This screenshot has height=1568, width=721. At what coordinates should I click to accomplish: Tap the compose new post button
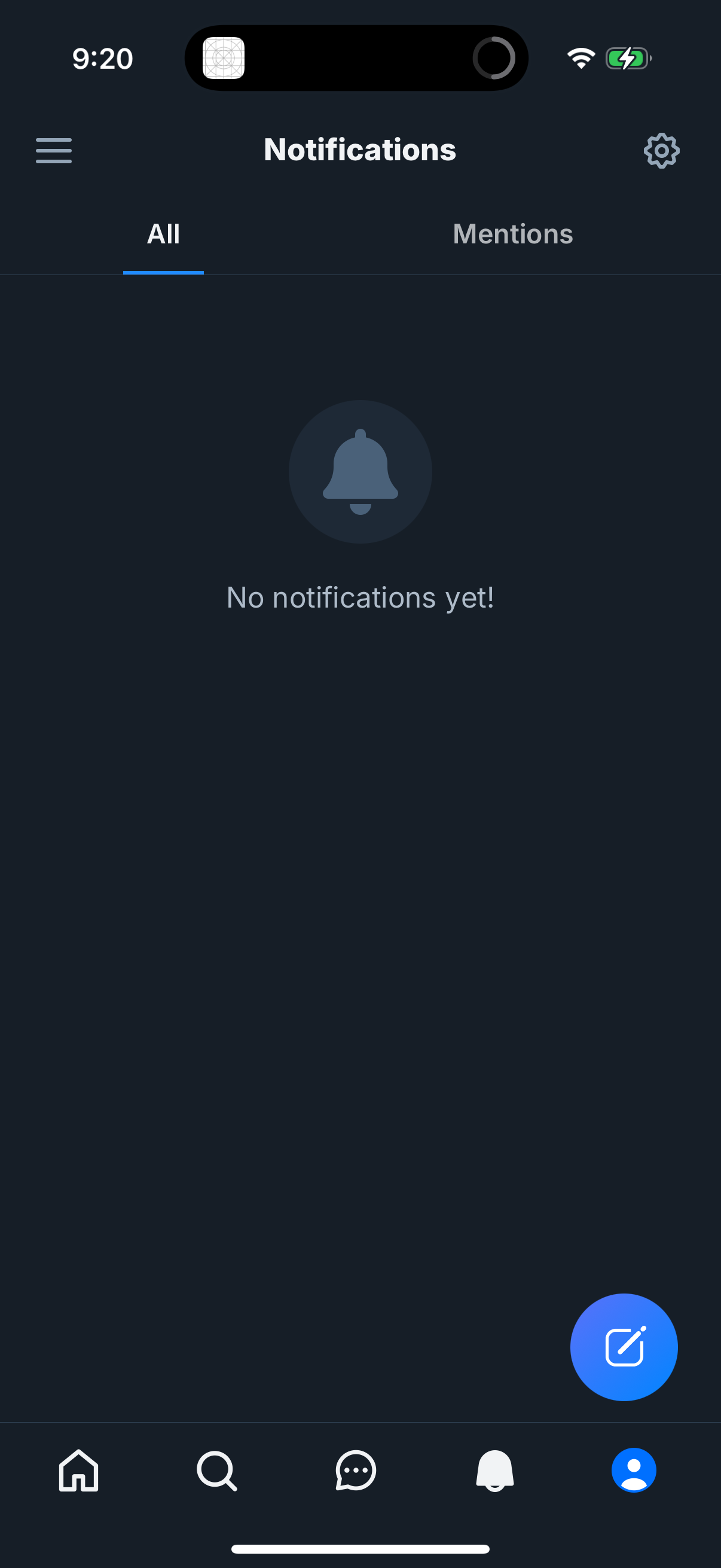click(x=624, y=1348)
